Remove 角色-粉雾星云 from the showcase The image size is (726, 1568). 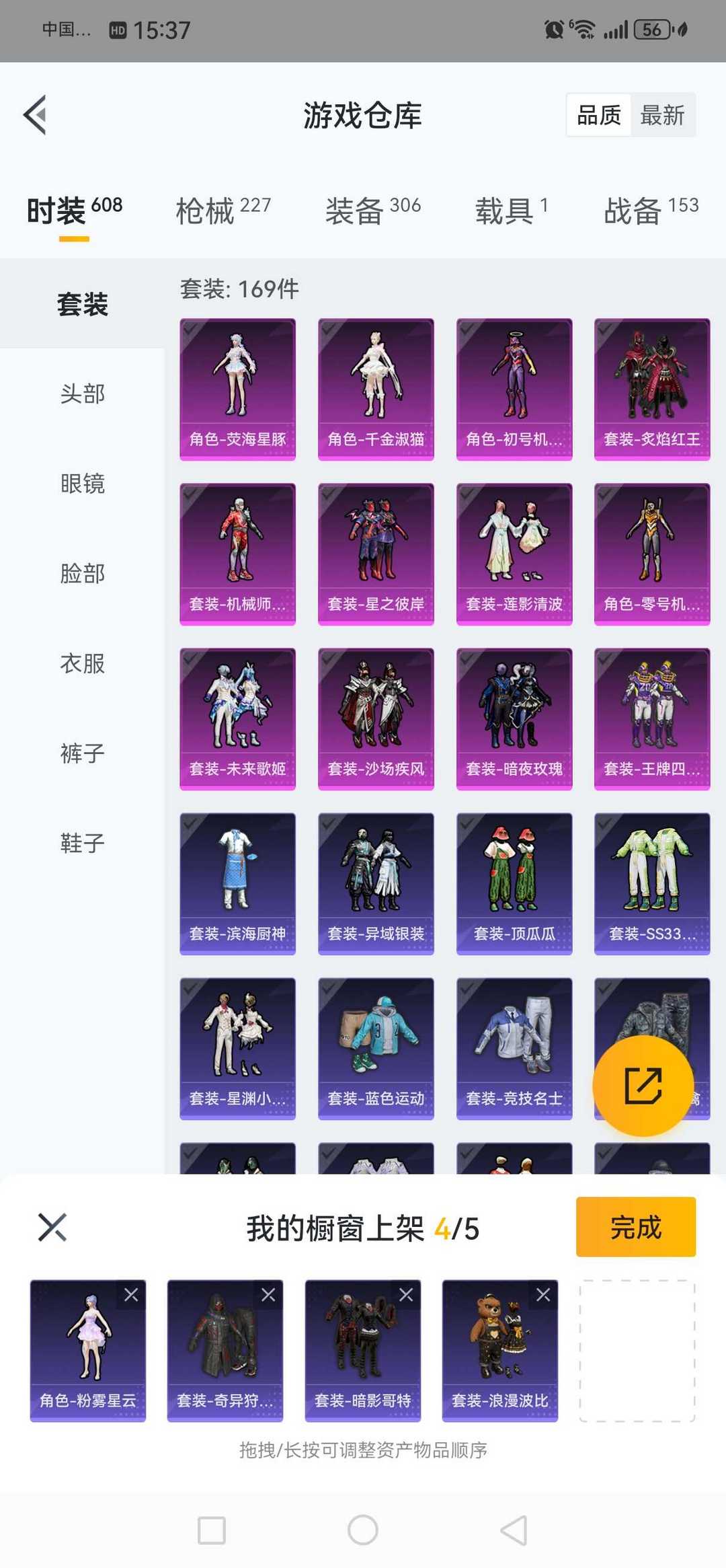click(x=131, y=1294)
